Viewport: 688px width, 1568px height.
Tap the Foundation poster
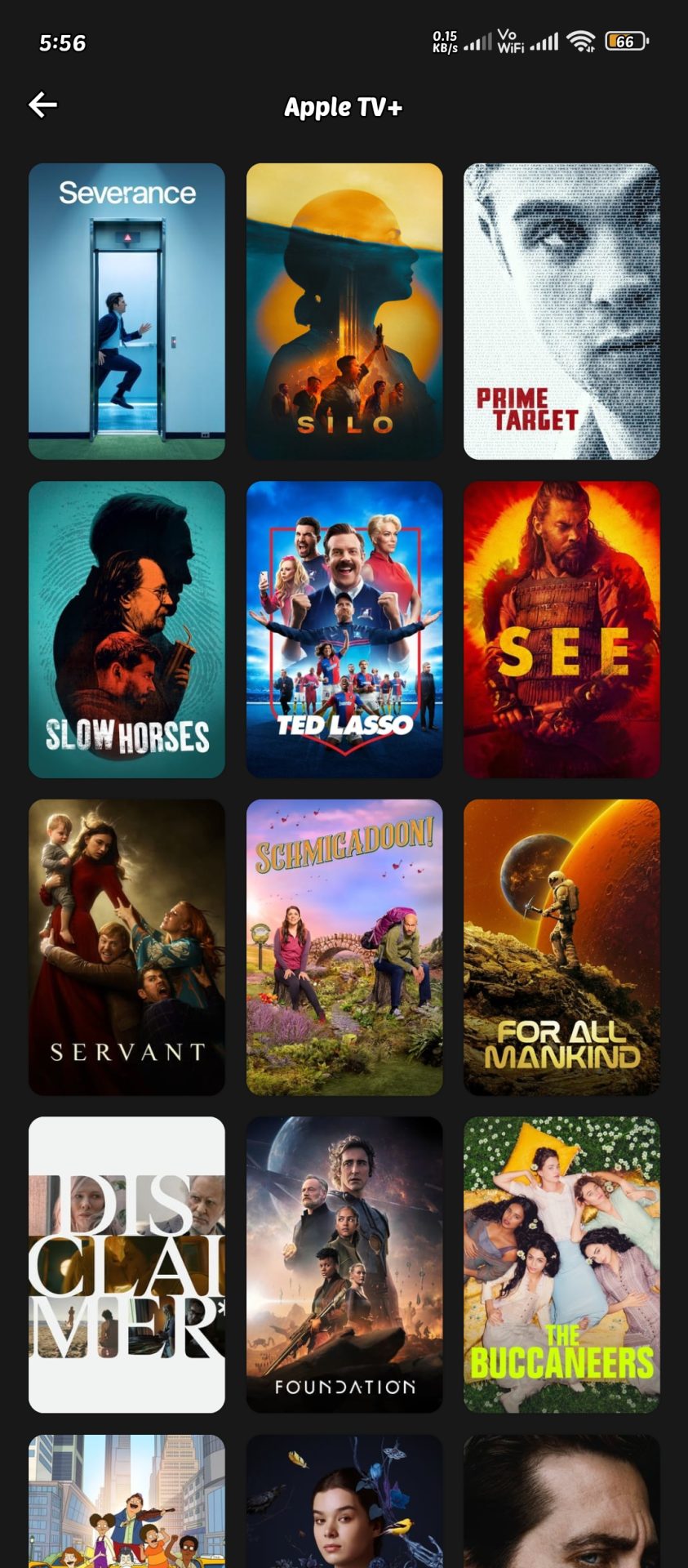pyautogui.click(x=344, y=1264)
